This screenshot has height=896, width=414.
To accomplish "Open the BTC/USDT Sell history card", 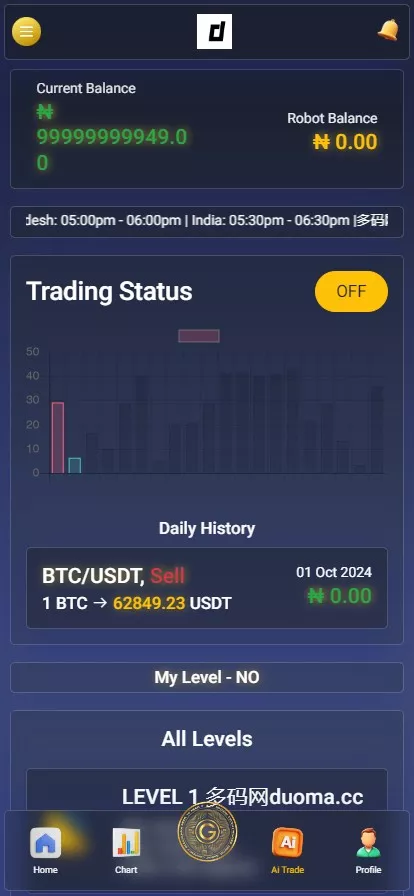I will [x=207, y=588].
